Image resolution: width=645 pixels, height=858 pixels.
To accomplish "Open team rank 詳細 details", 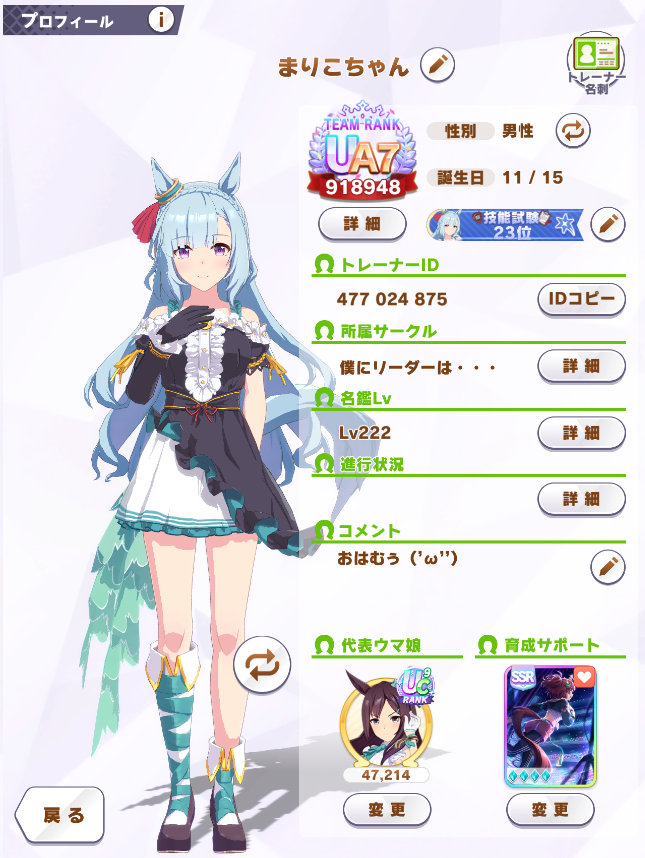I will tap(362, 224).
